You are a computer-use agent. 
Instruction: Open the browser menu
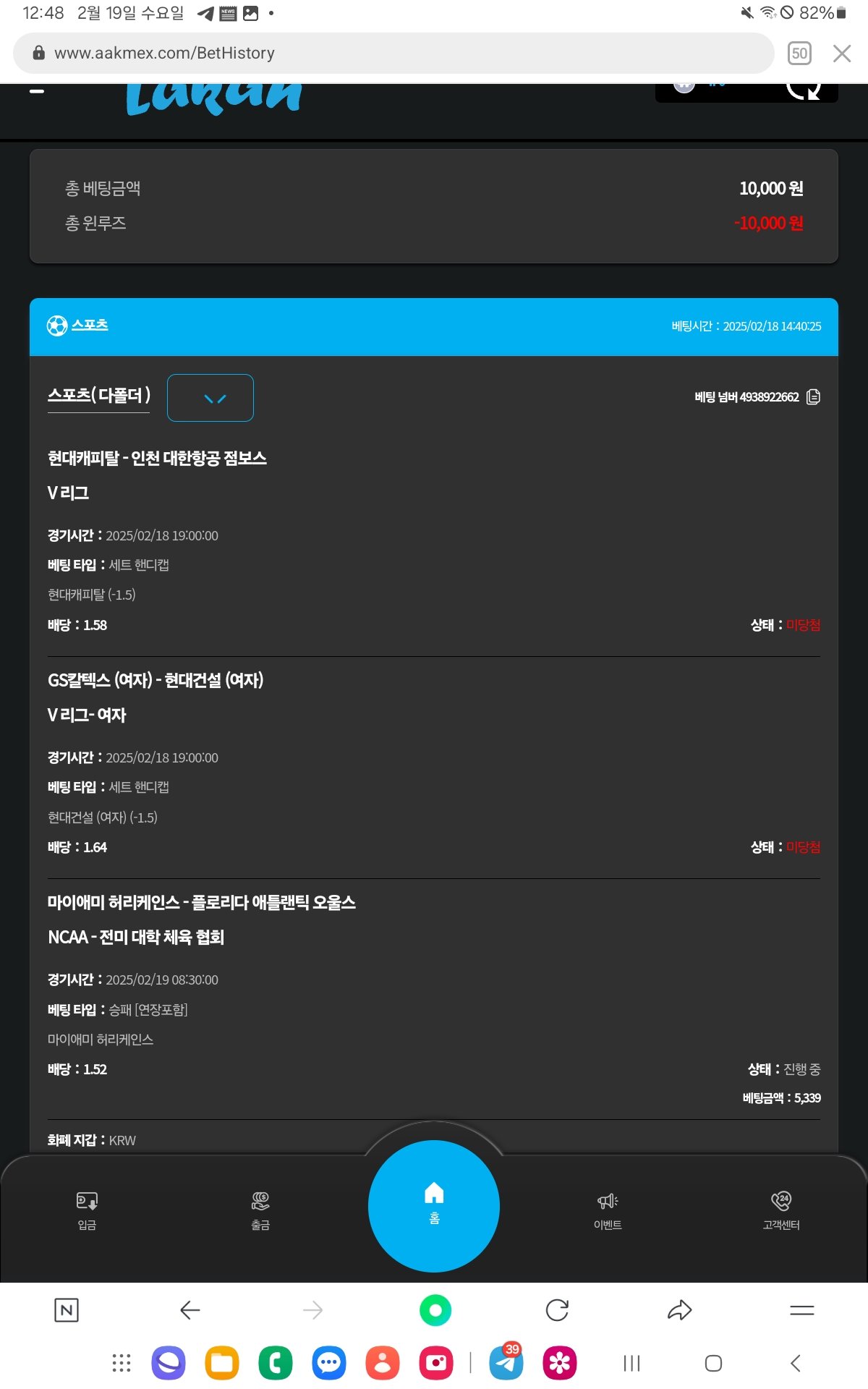pyautogui.click(x=801, y=1309)
